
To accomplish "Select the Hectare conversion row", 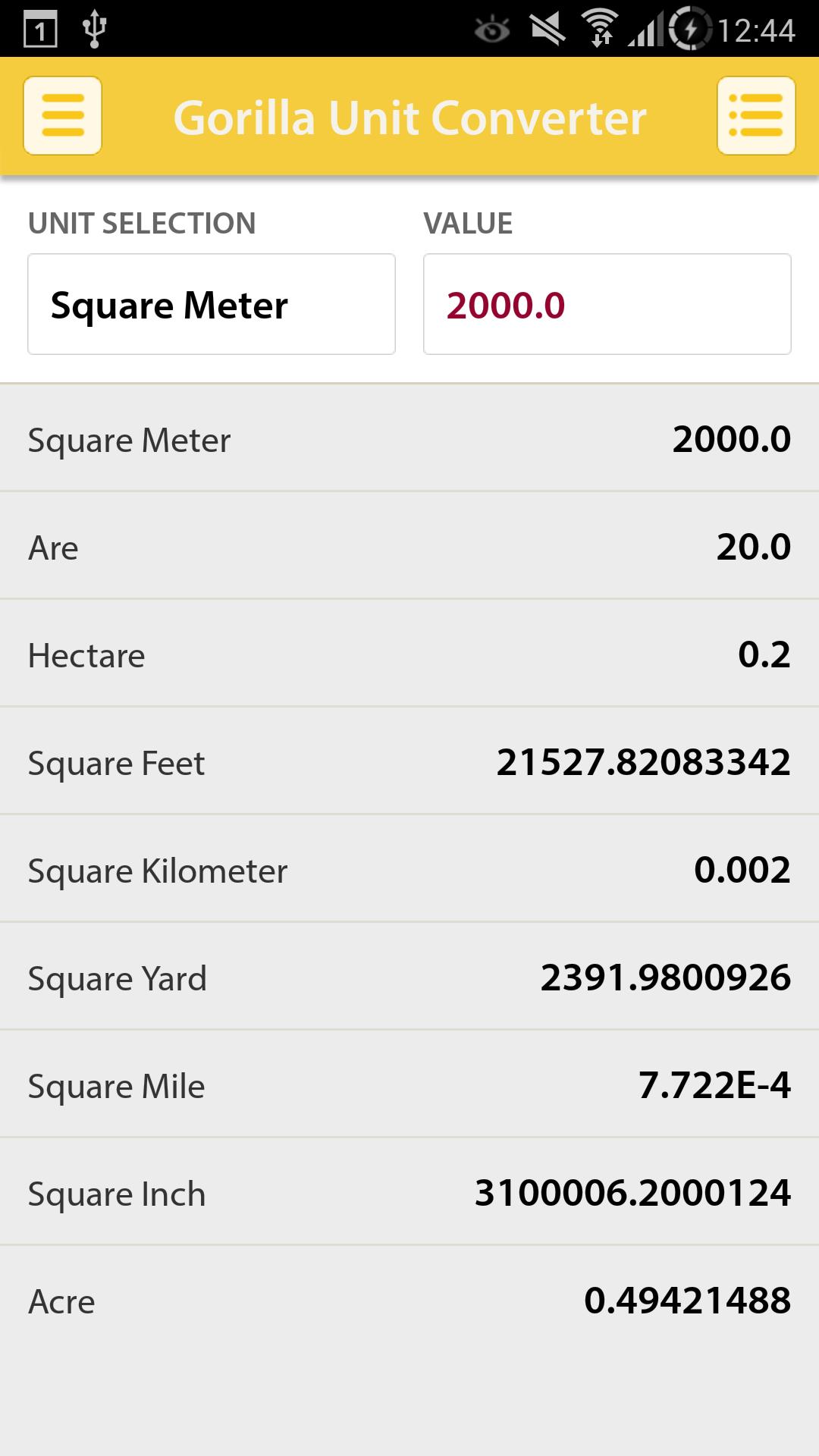I will click(x=409, y=654).
